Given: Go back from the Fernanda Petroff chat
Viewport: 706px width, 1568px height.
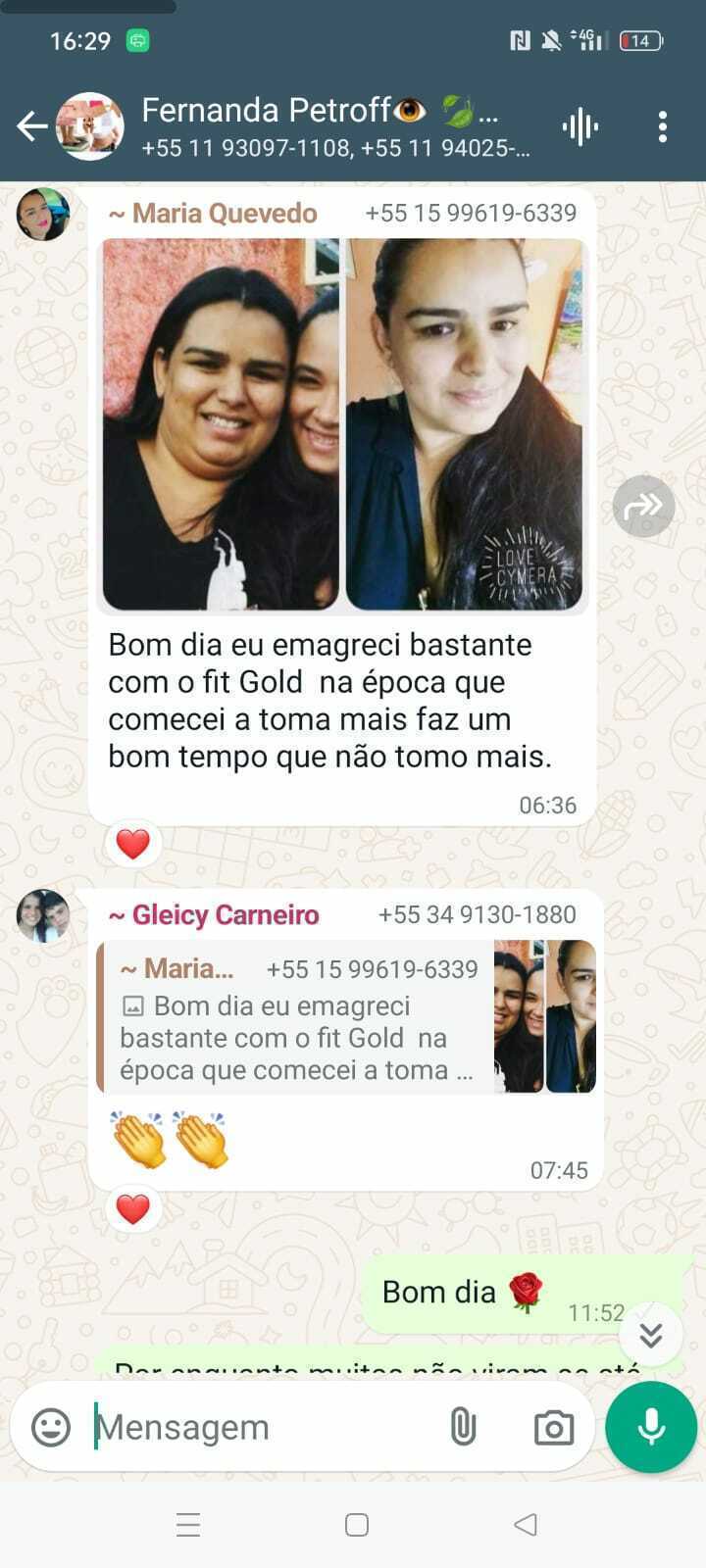Looking at the screenshot, I should [x=31, y=126].
